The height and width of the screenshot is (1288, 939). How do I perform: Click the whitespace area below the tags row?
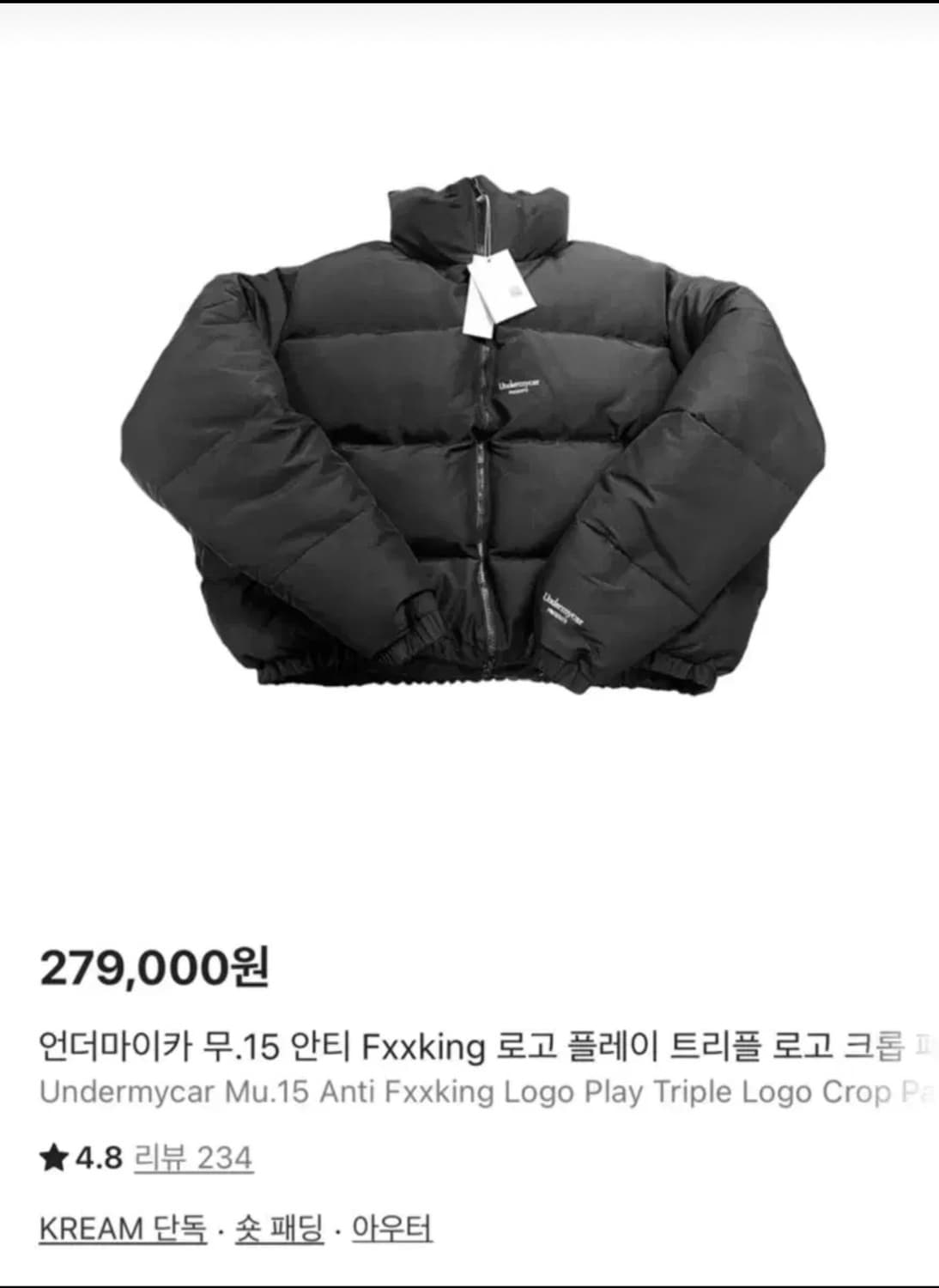click(x=469, y=1262)
